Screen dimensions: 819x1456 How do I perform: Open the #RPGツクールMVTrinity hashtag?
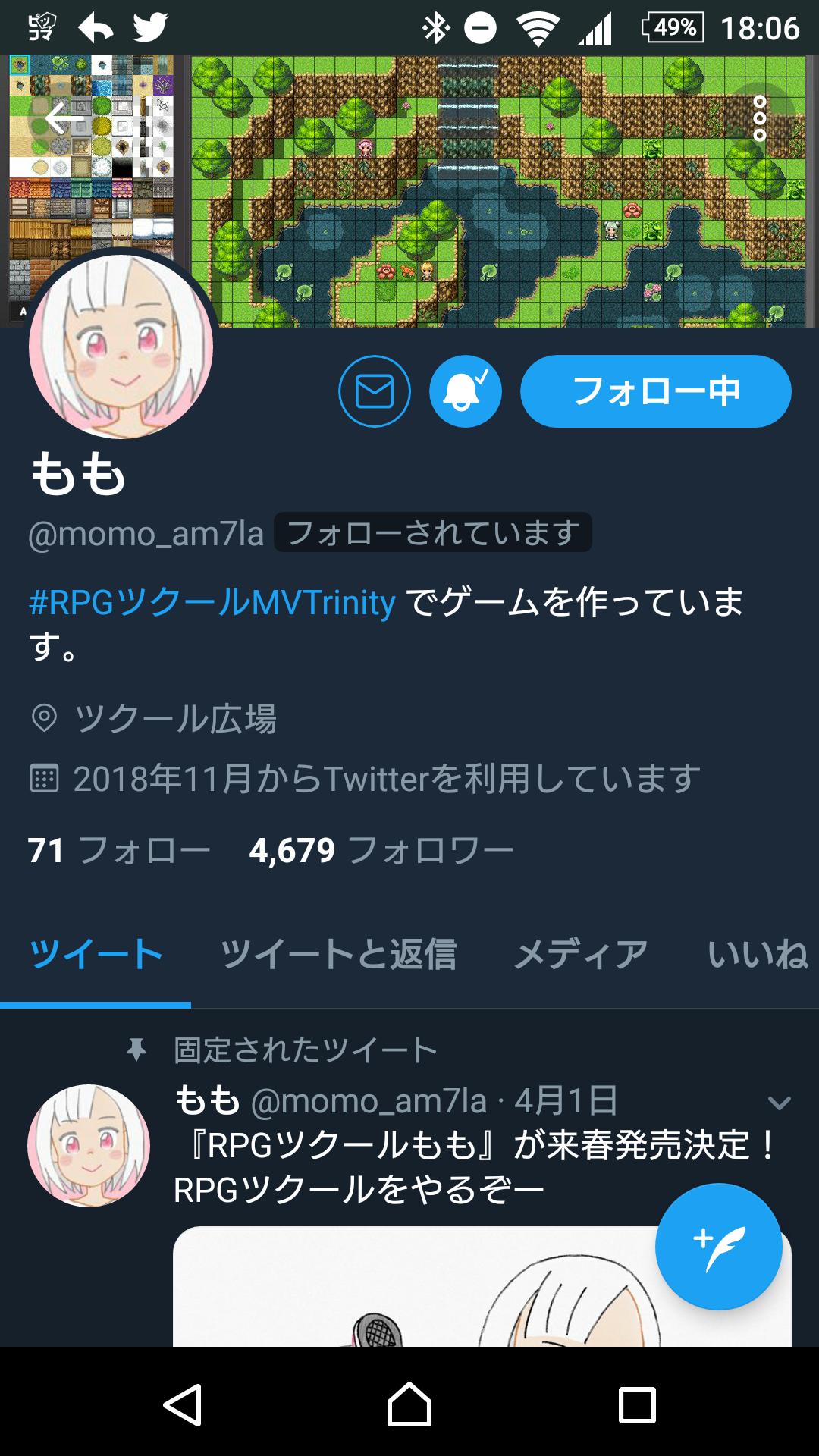(212, 603)
